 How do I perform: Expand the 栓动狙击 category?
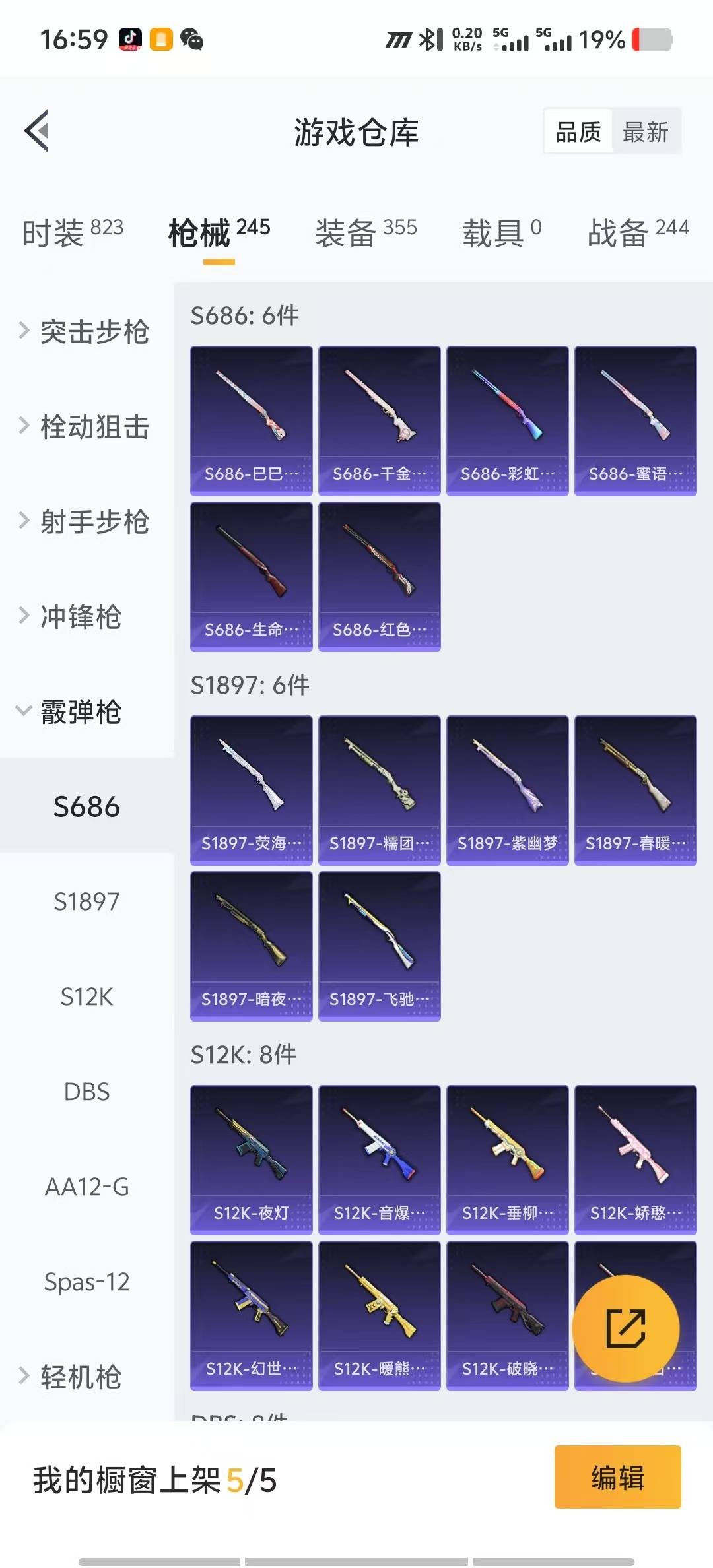[x=86, y=426]
